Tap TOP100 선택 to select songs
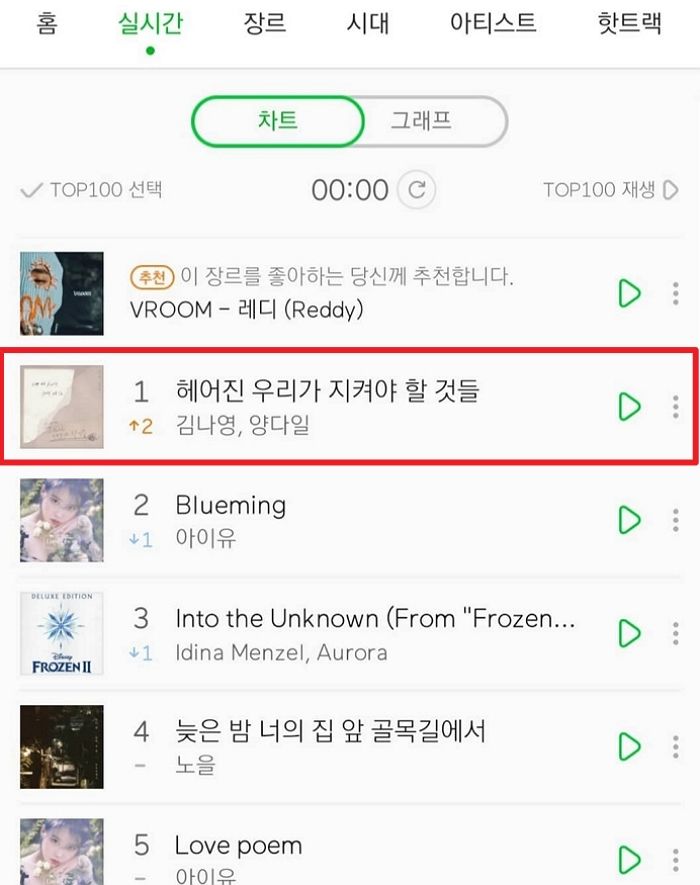The height and width of the screenshot is (885, 700). pos(92,189)
